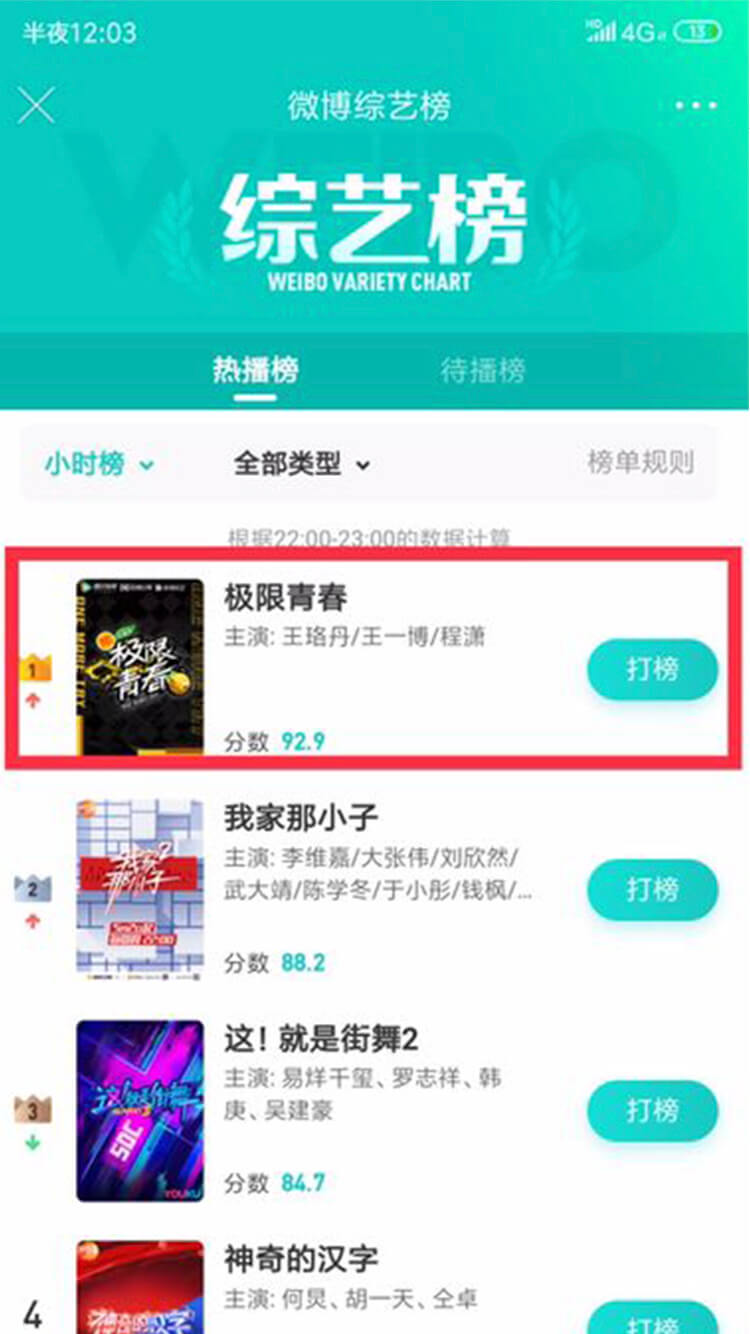Open the 神奇的汉字 show entry
This screenshot has width=750, height=1334.
click(300, 1259)
